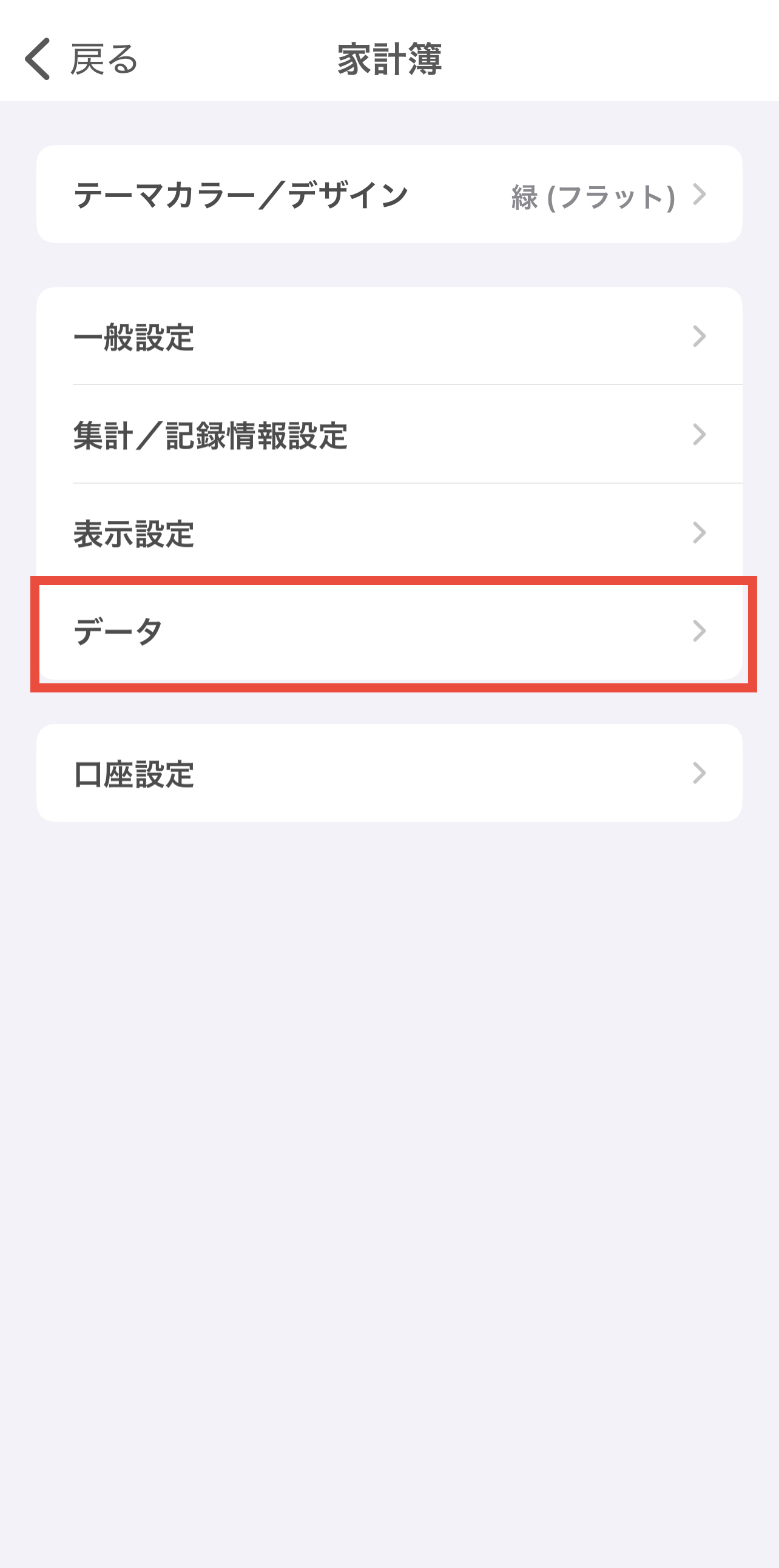Viewport: 779px width, 1568px height.
Task: Open 集計/記録情報設定
Action: (x=388, y=435)
